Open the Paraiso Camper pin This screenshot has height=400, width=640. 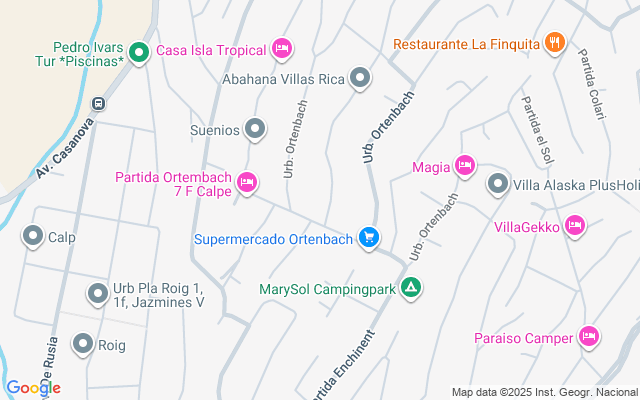point(589,337)
